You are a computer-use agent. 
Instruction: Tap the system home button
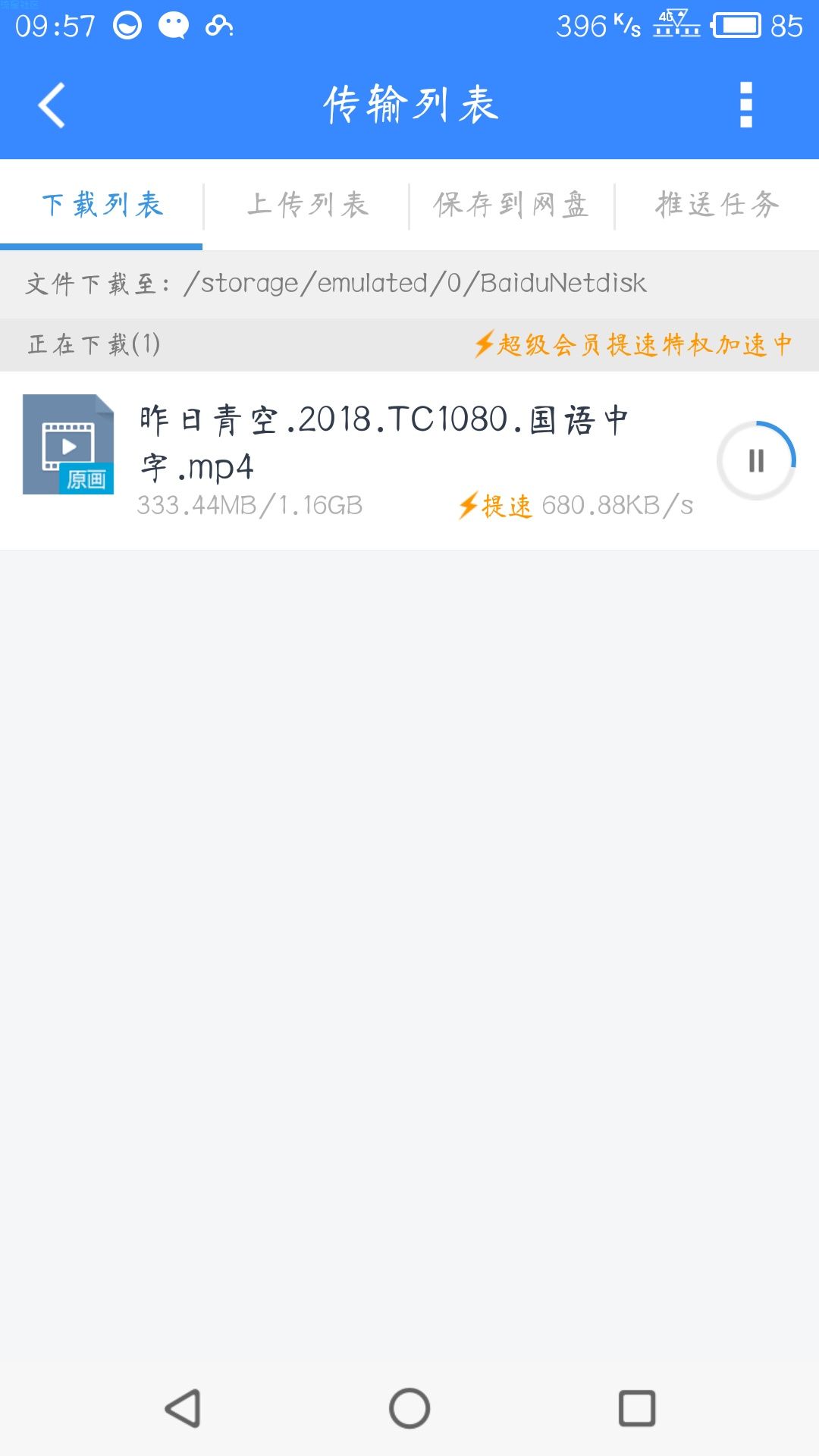(409, 1408)
